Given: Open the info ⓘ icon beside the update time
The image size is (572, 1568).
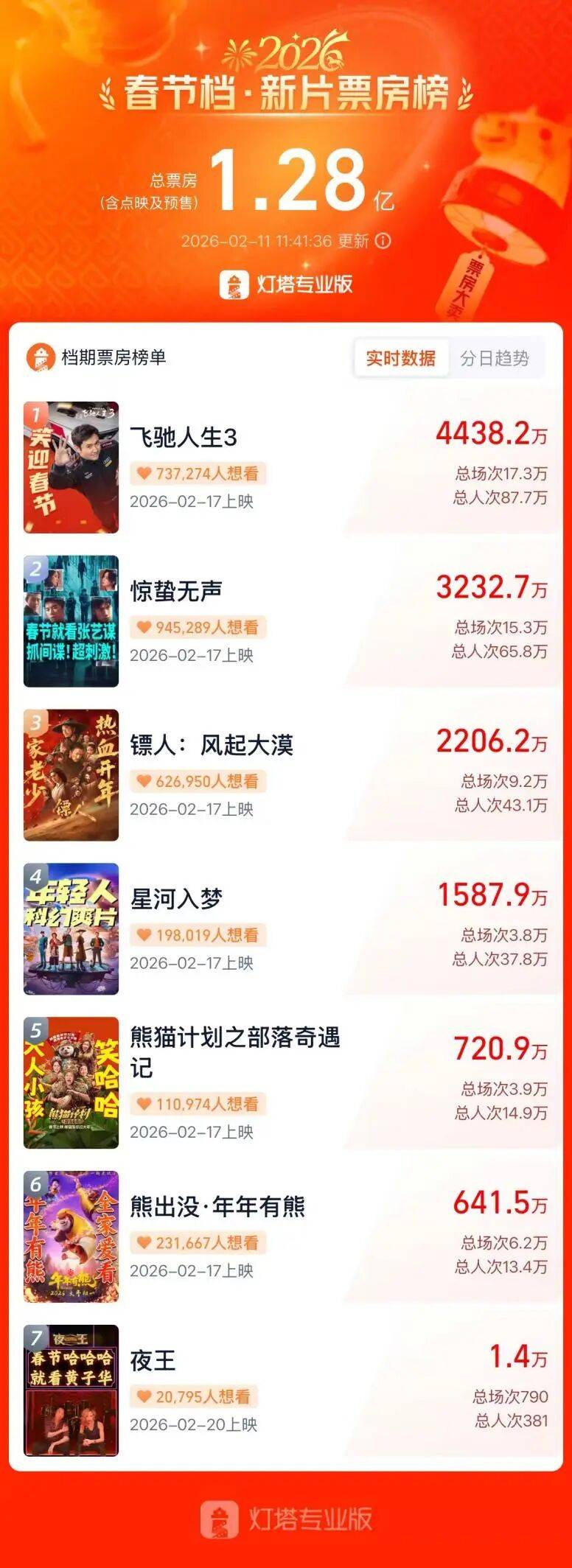Looking at the screenshot, I should tap(382, 239).
